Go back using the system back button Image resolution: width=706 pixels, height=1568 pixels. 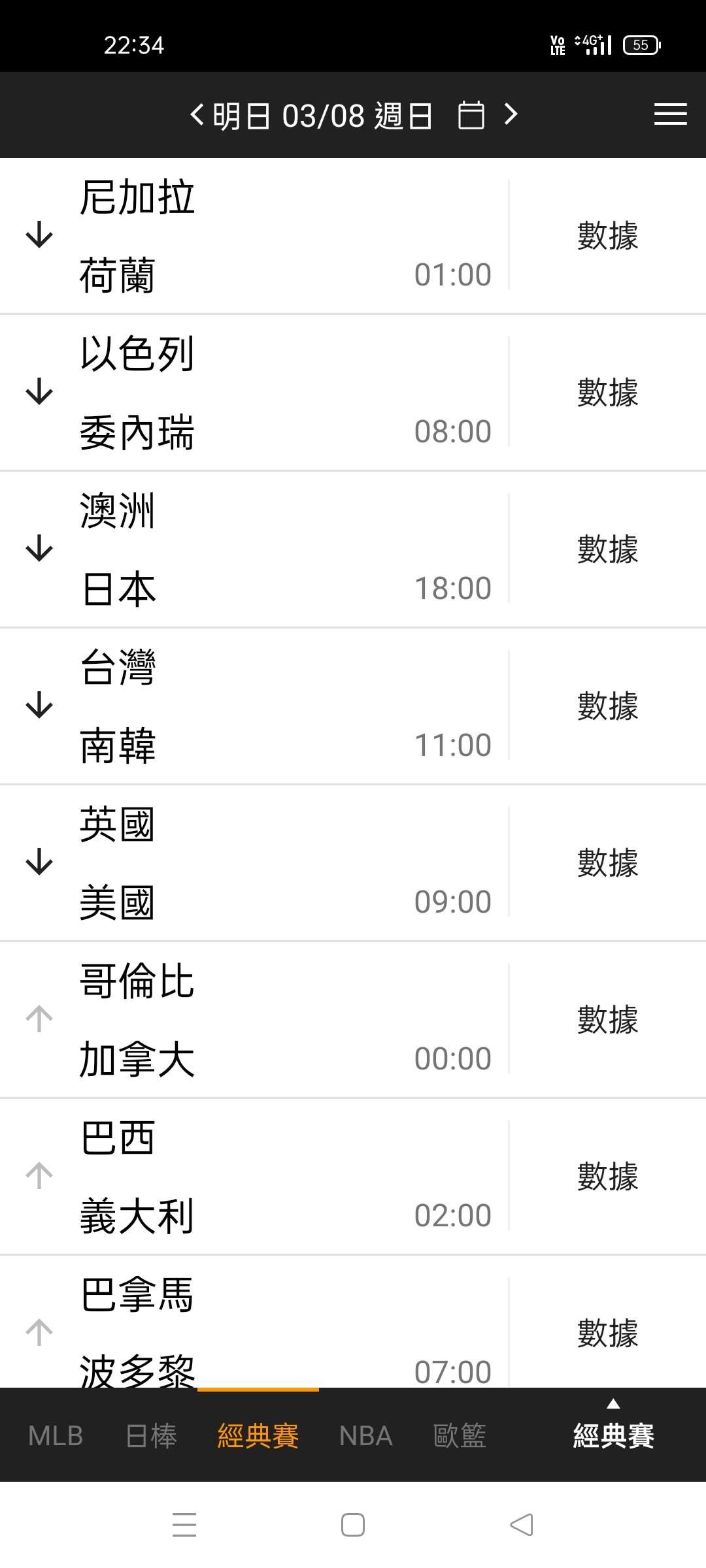522,1525
